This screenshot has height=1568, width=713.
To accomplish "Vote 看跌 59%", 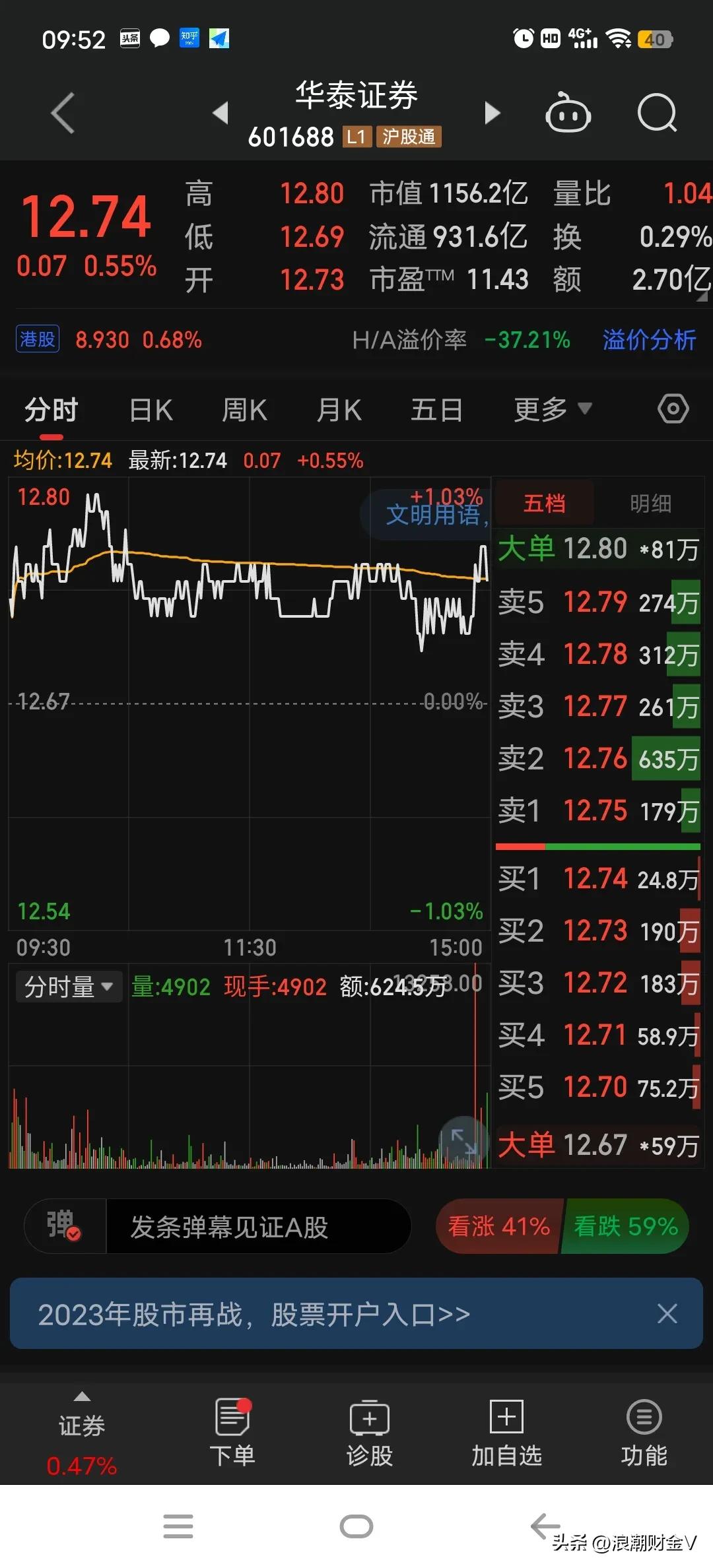I will click(x=625, y=1227).
